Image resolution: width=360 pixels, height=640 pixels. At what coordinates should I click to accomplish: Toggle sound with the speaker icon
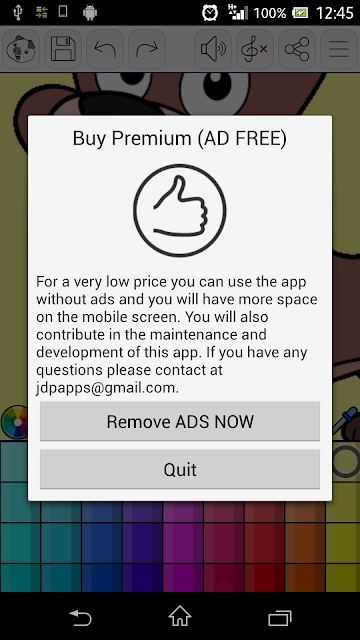pos(213,49)
